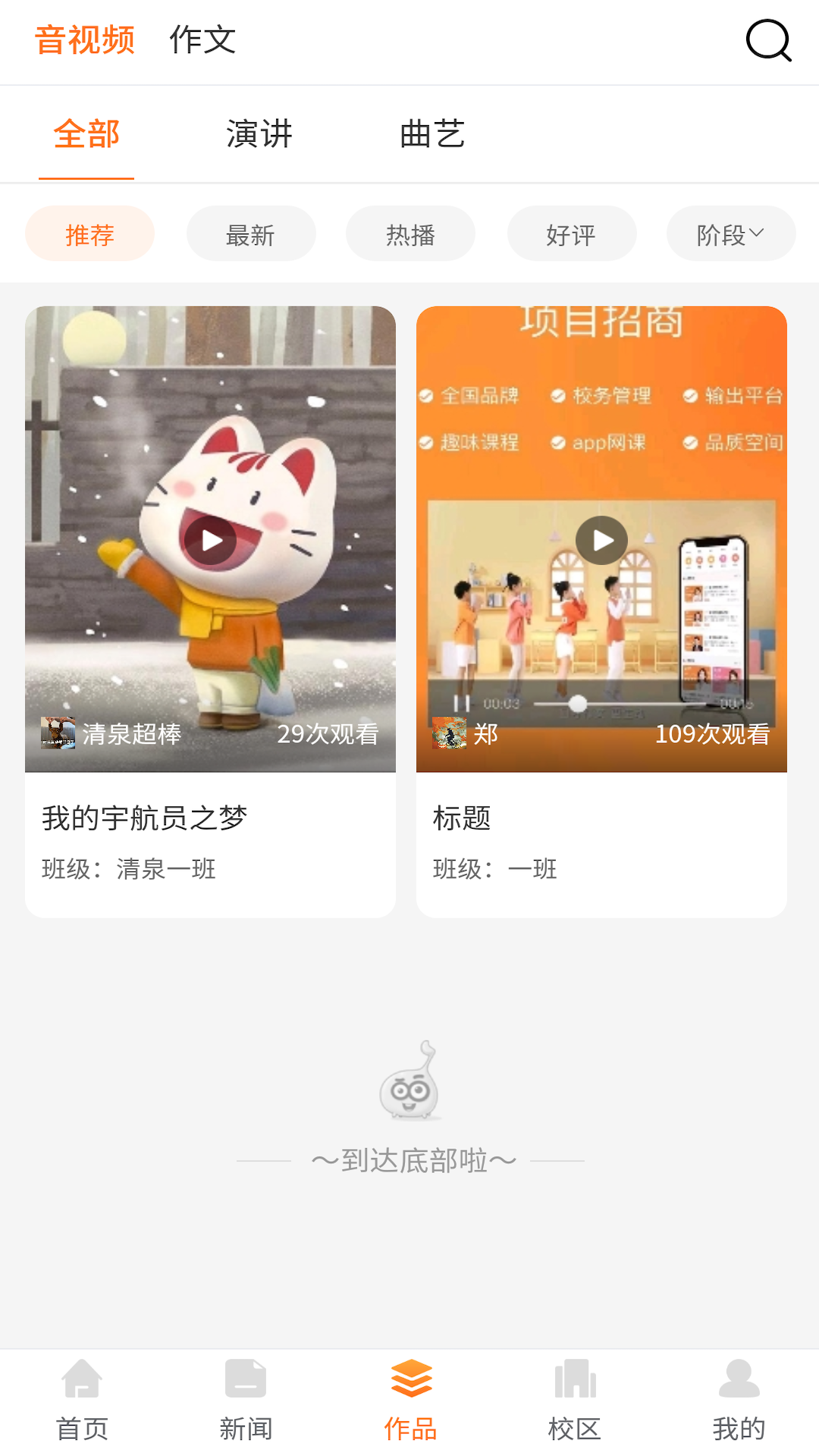Select the 全部 category tab
The height and width of the screenshot is (1456, 819).
86,134
